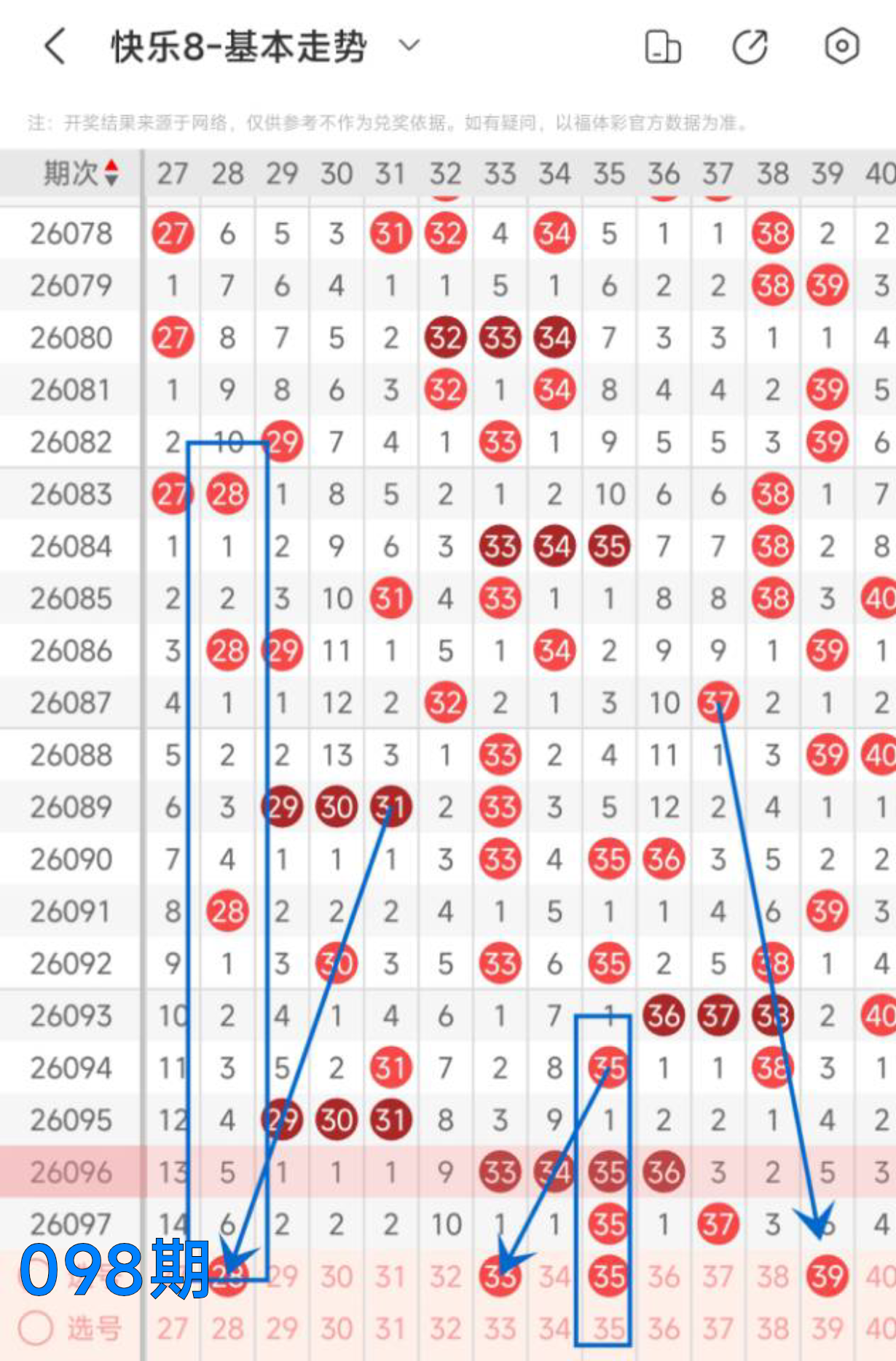Screen dimensions: 896x1361
Task: Sort draws by 期次 order
Action: [x=111, y=173]
